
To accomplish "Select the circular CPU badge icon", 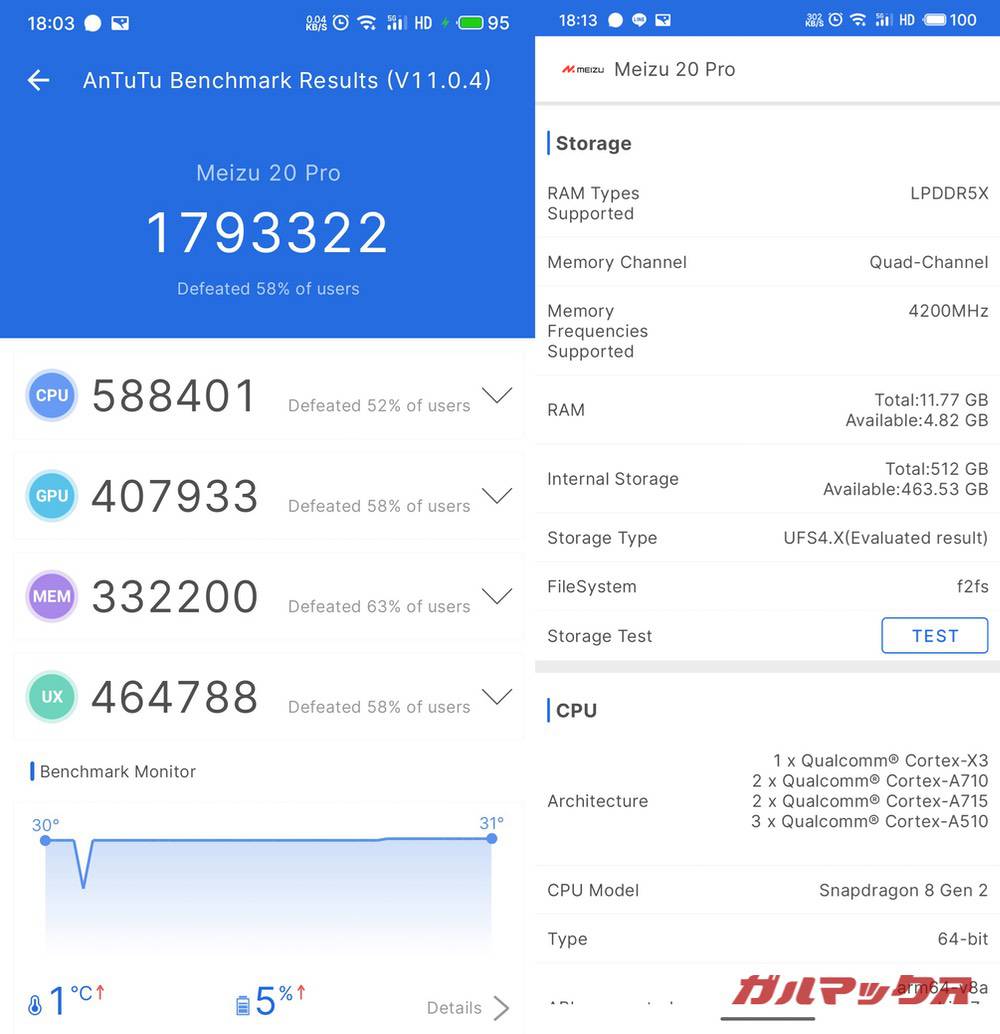I will (x=51, y=395).
